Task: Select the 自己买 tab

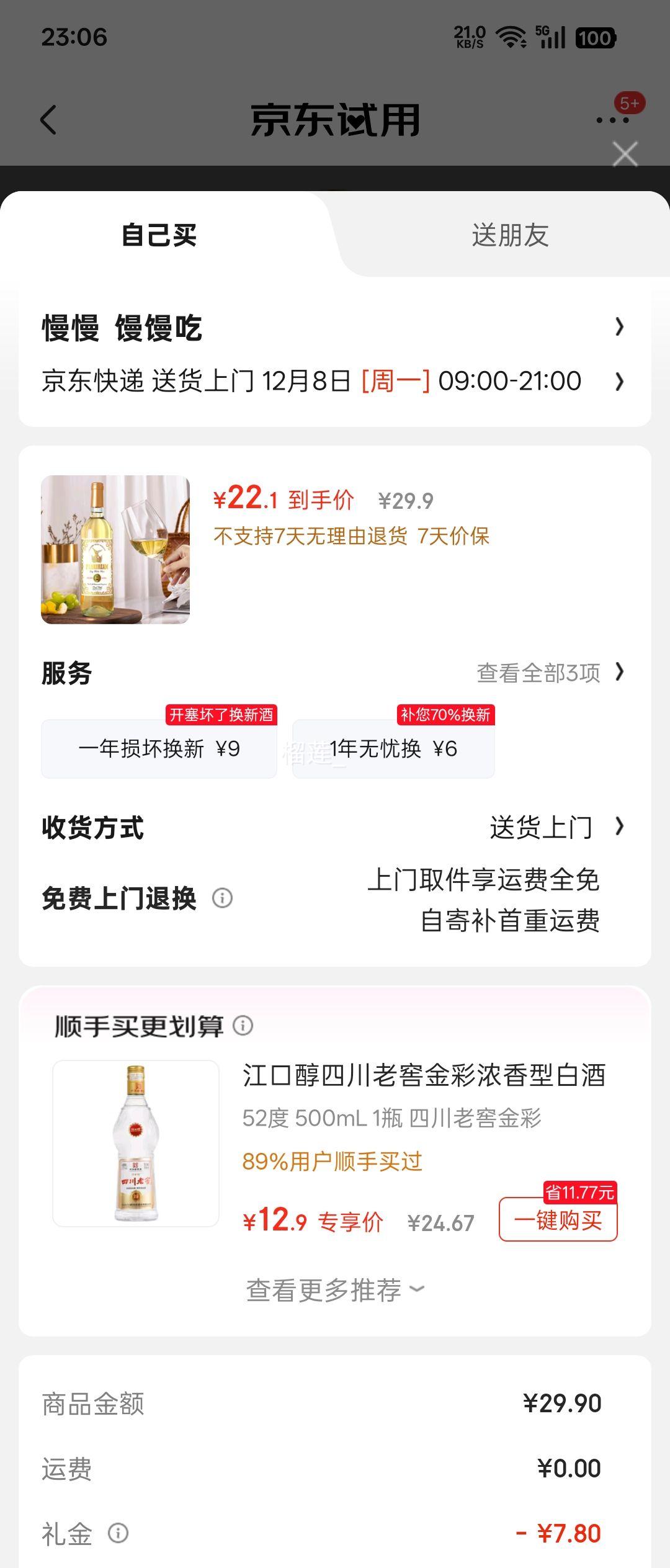Action: click(x=159, y=236)
